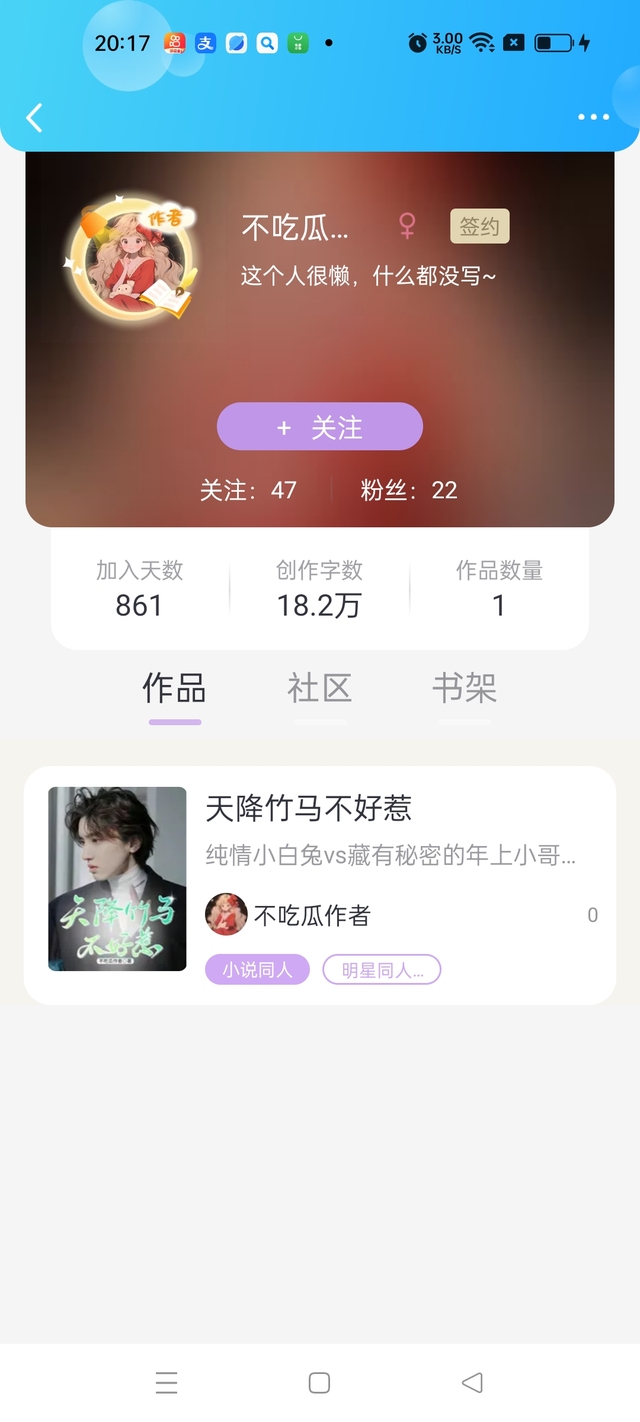Follow this author with the 关注 button

(320, 428)
